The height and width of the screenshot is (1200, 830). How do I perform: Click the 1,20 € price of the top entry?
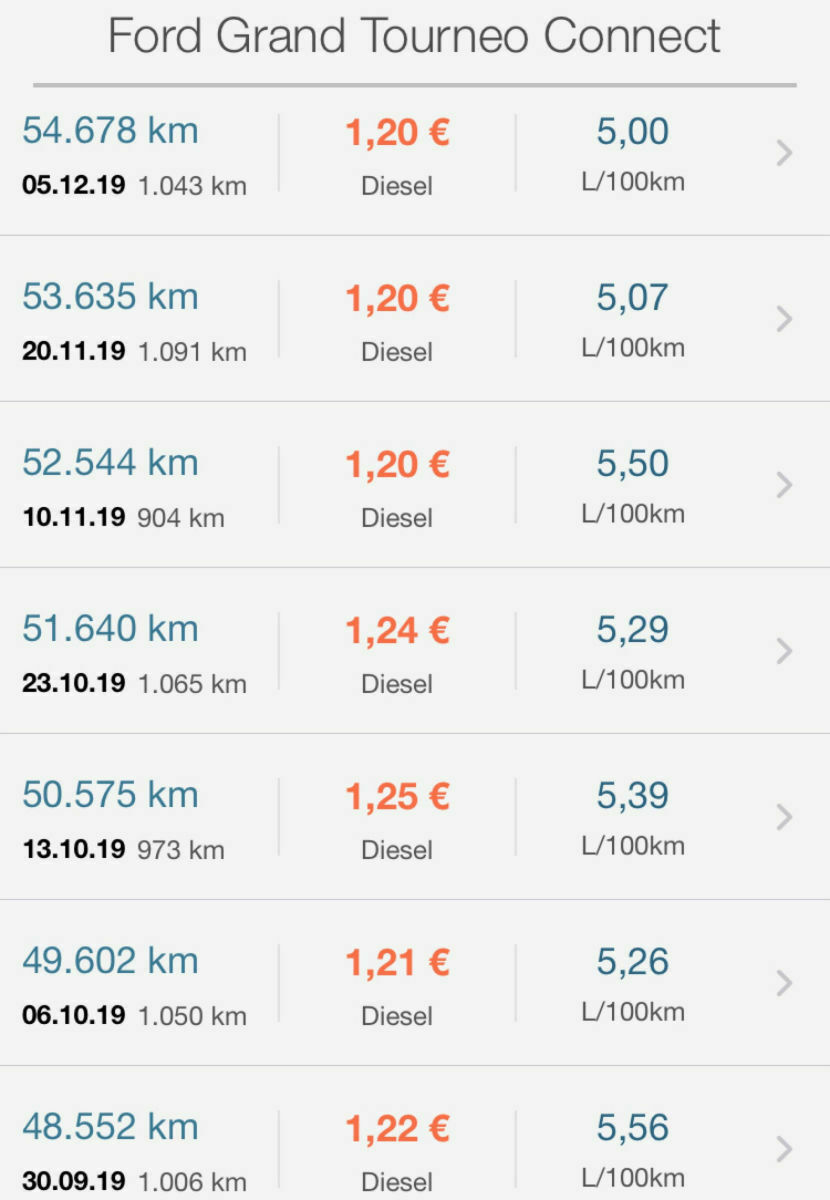397,131
